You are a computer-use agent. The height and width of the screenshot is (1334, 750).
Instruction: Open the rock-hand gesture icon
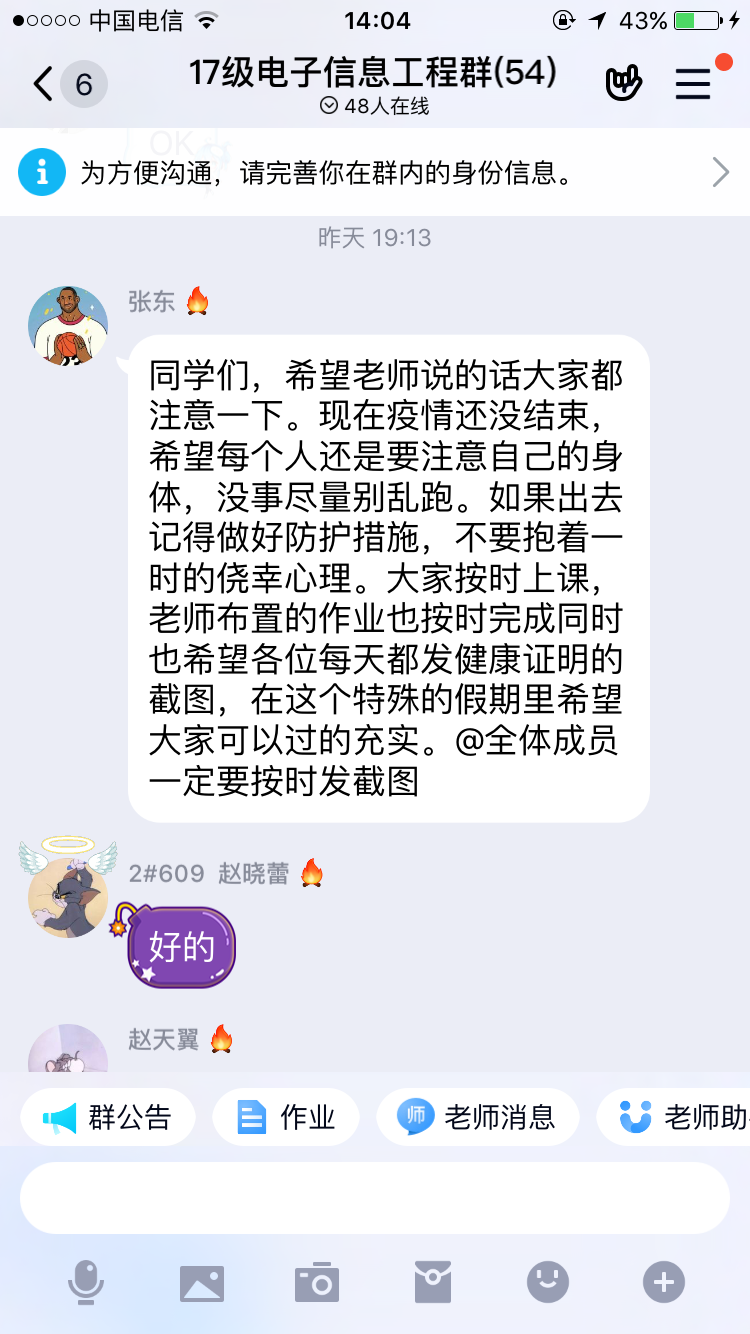(x=623, y=84)
